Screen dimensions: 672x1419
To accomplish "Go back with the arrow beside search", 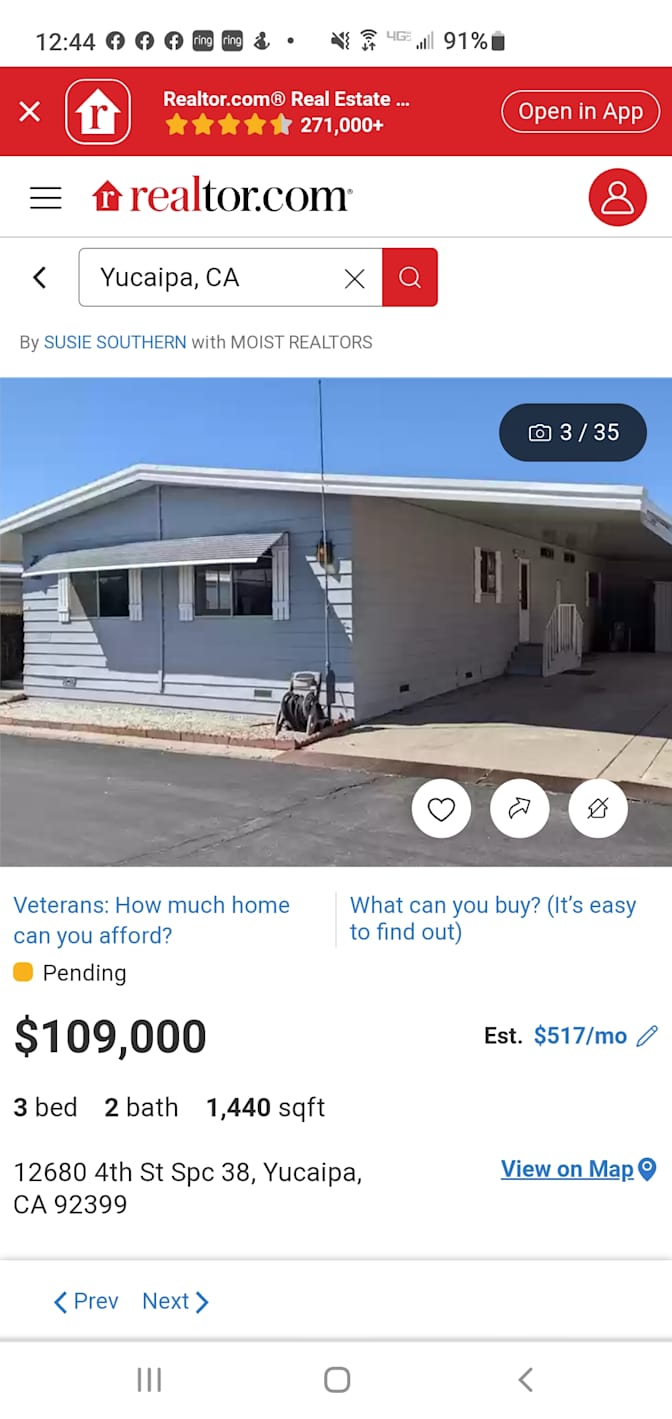I will coord(40,277).
